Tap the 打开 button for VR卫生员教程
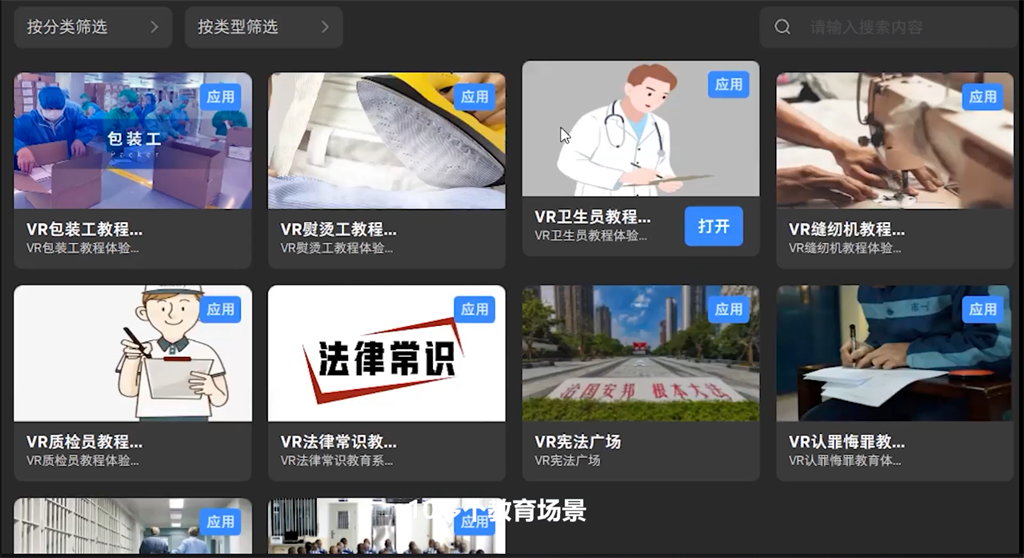The height and width of the screenshot is (558, 1024). [x=713, y=226]
